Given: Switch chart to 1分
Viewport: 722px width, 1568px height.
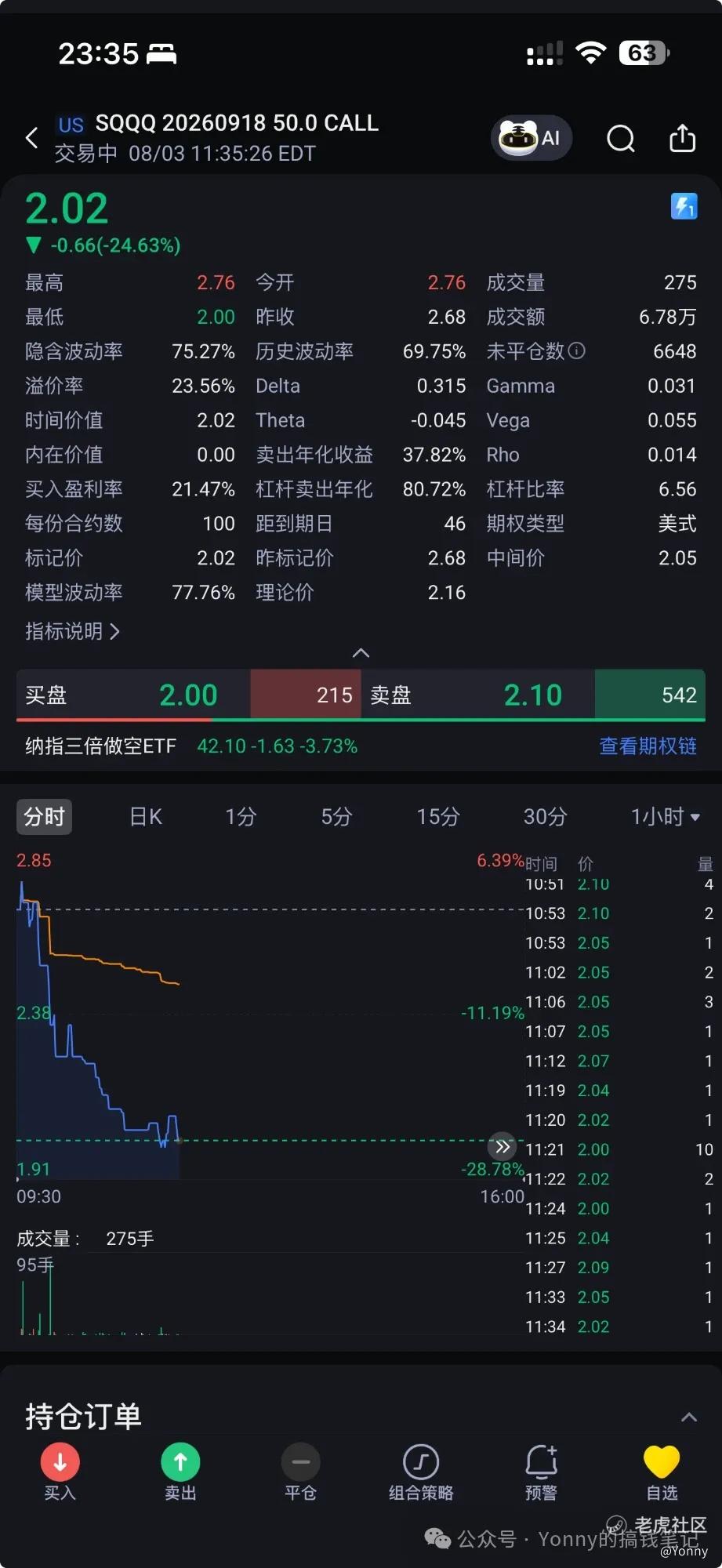Looking at the screenshot, I should [241, 817].
